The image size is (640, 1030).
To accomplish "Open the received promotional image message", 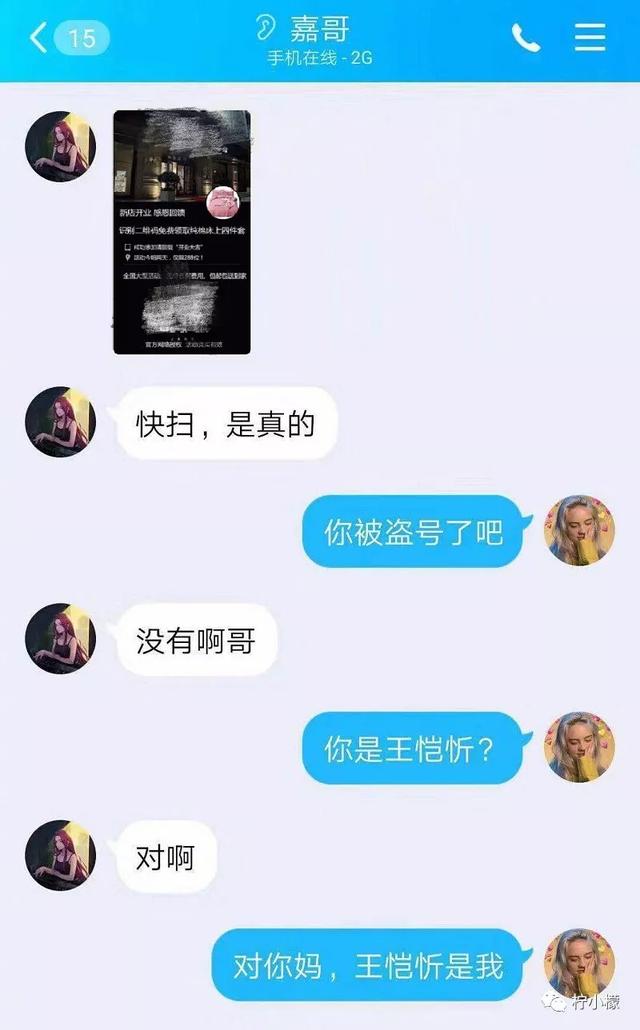I will pyautogui.click(x=182, y=232).
